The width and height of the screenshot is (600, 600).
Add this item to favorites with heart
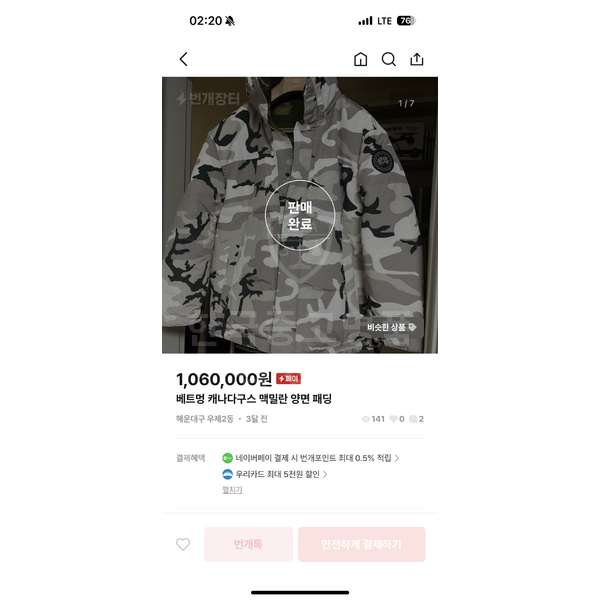(x=183, y=545)
